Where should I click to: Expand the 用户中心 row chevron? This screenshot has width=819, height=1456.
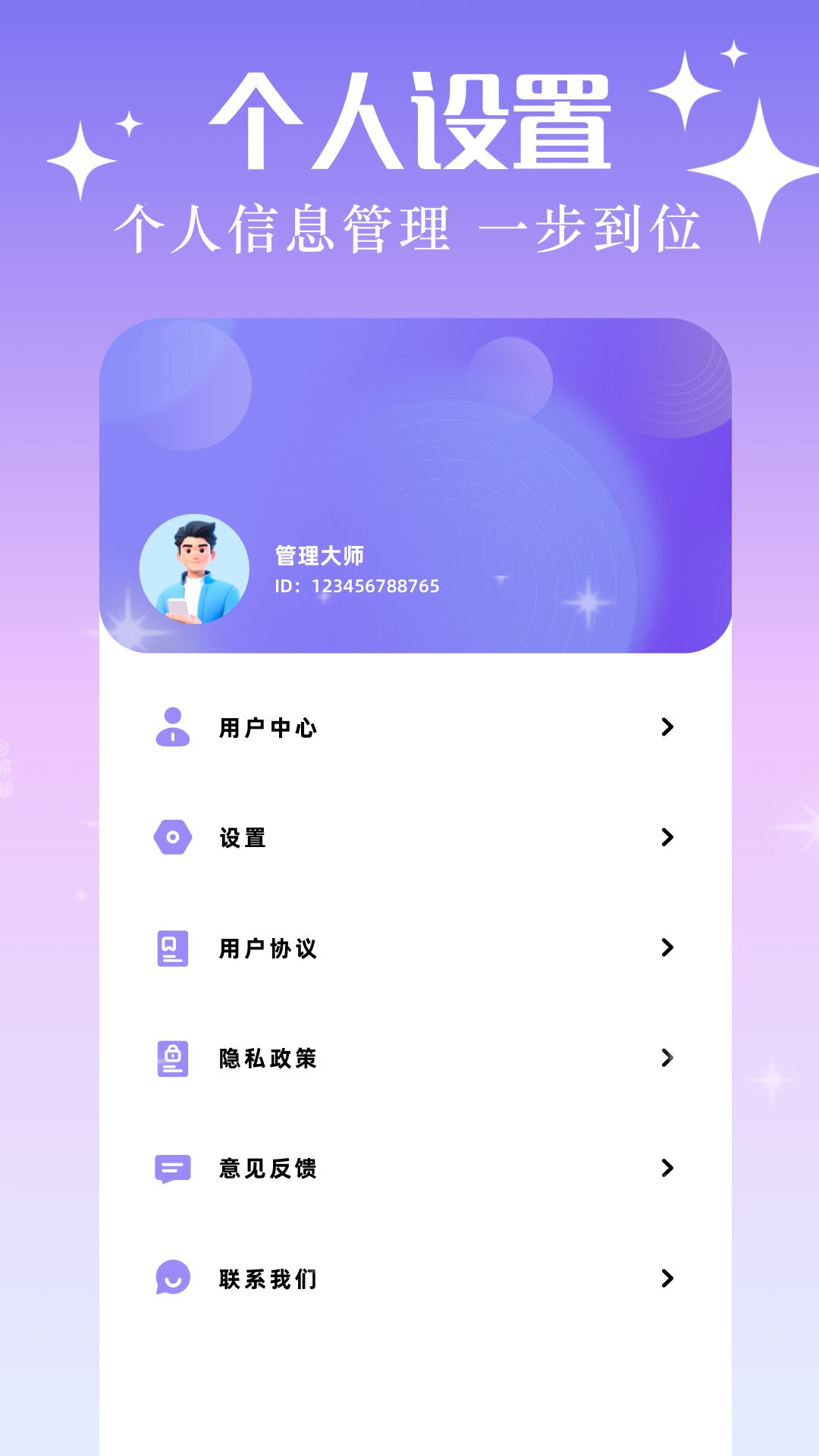click(666, 727)
